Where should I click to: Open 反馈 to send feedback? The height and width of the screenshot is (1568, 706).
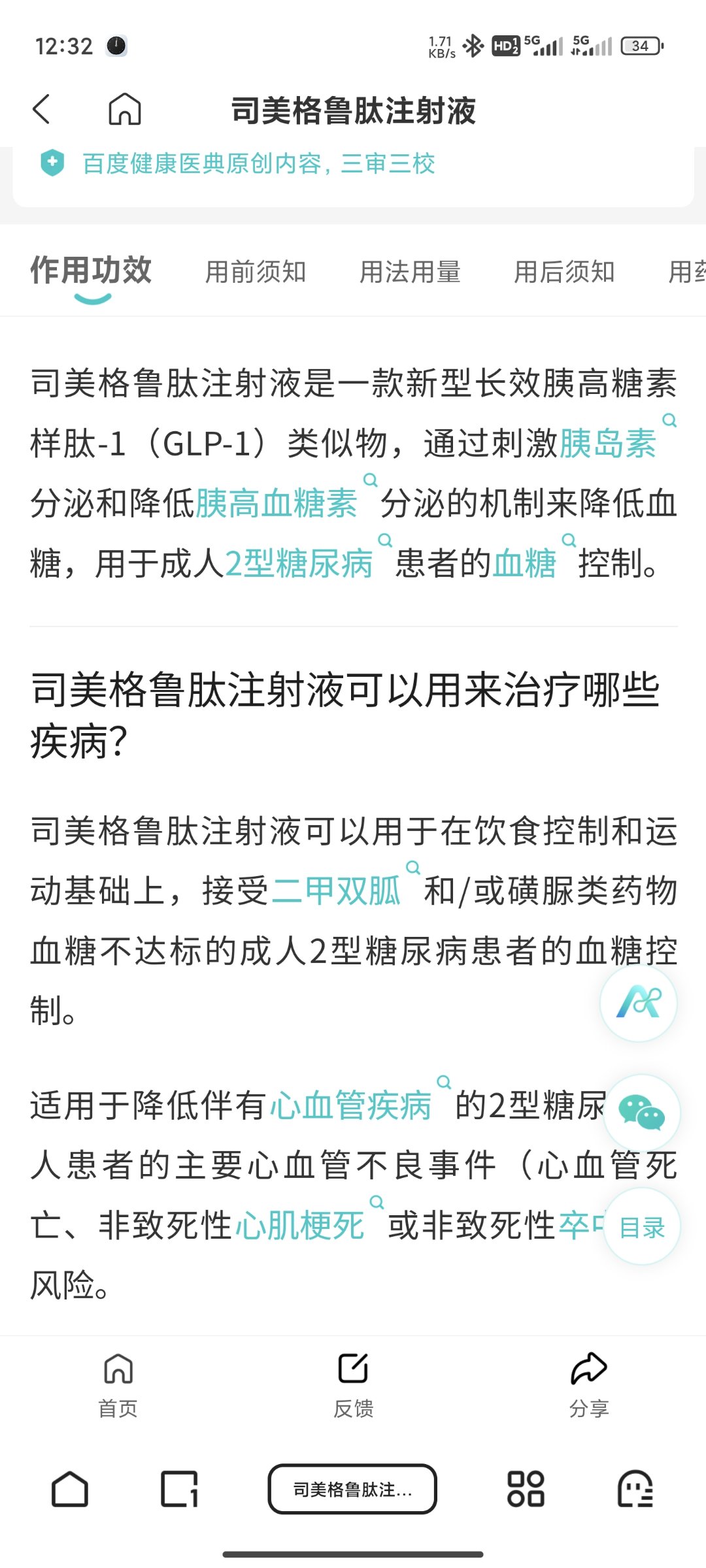click(353, 1385)
